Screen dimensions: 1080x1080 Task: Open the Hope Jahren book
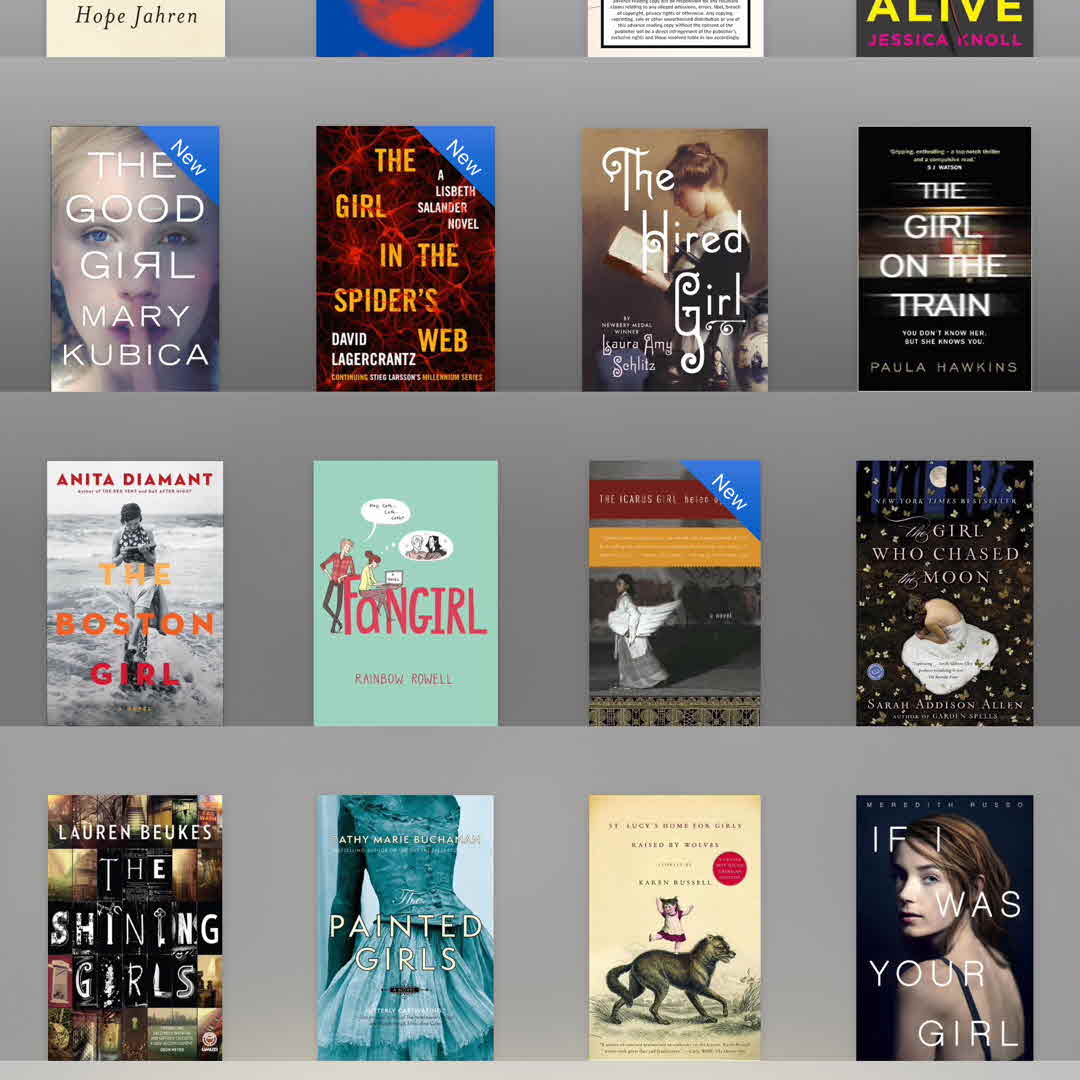coord(135,27)
